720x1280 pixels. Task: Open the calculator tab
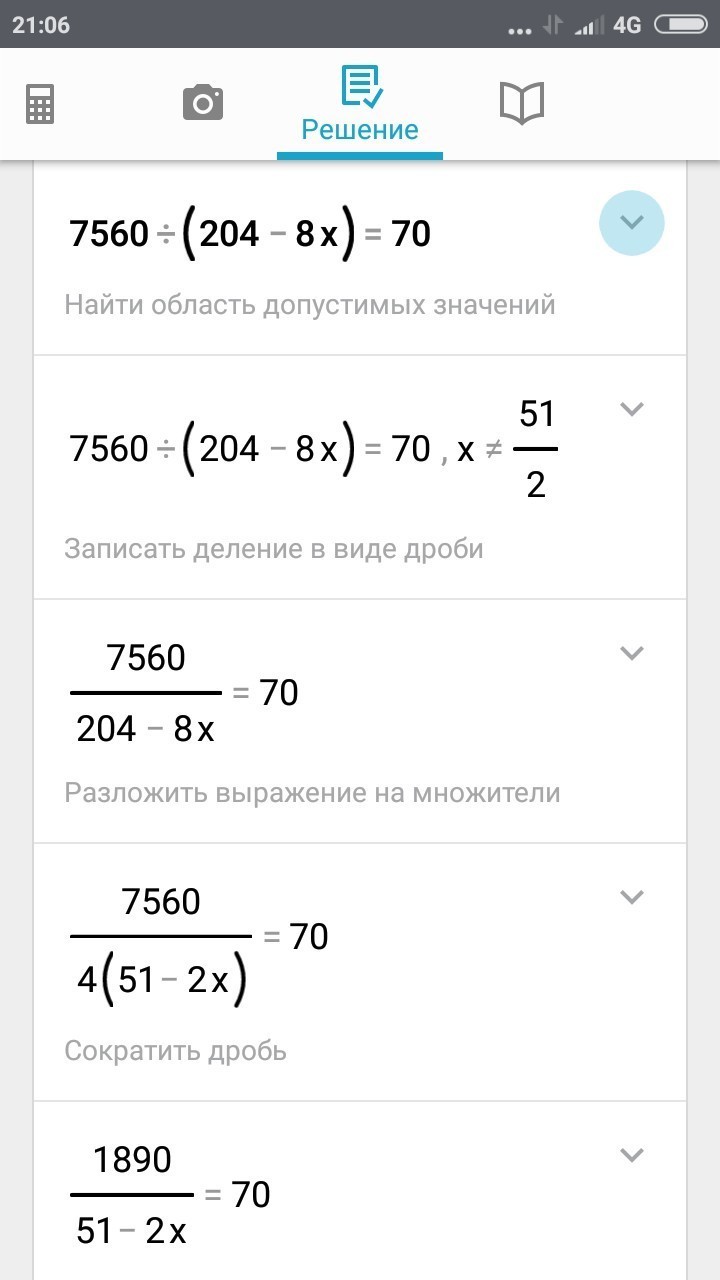pyautogui.click(x=40, y=104)
